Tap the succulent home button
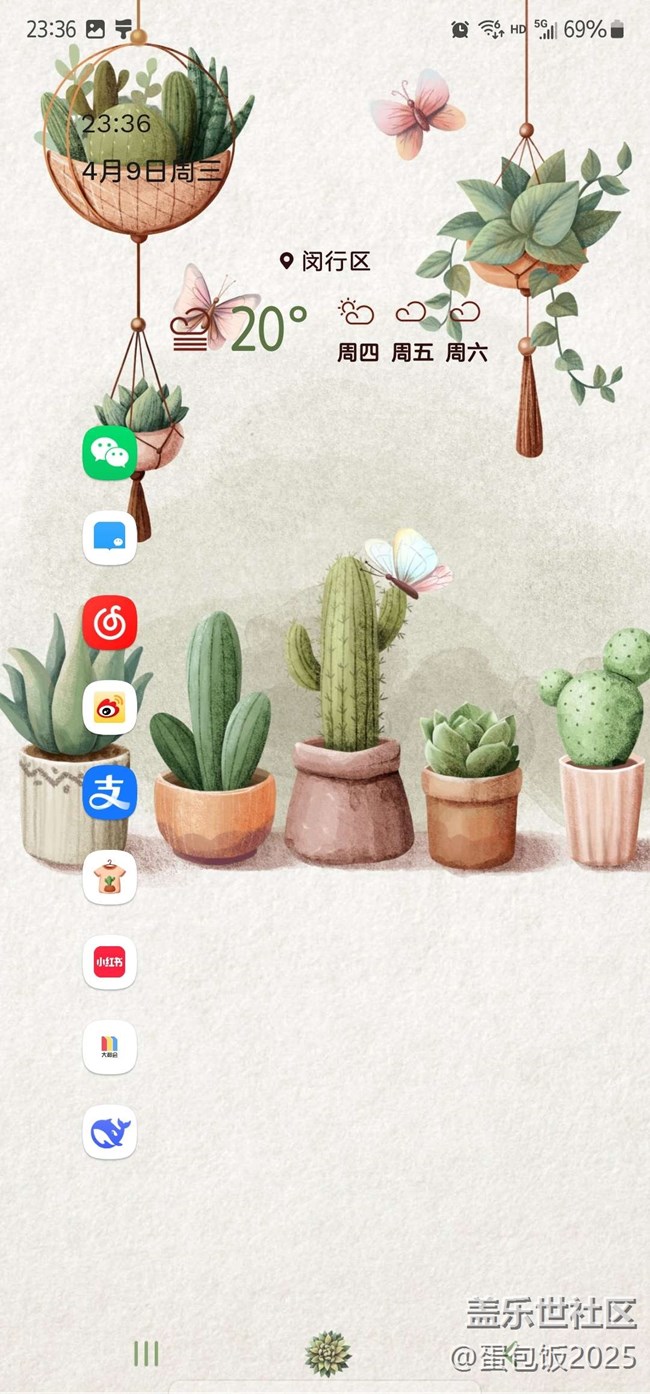The width and height of the screenshot is (650, 1394). pyautogui.click(x=327, y=1354)
